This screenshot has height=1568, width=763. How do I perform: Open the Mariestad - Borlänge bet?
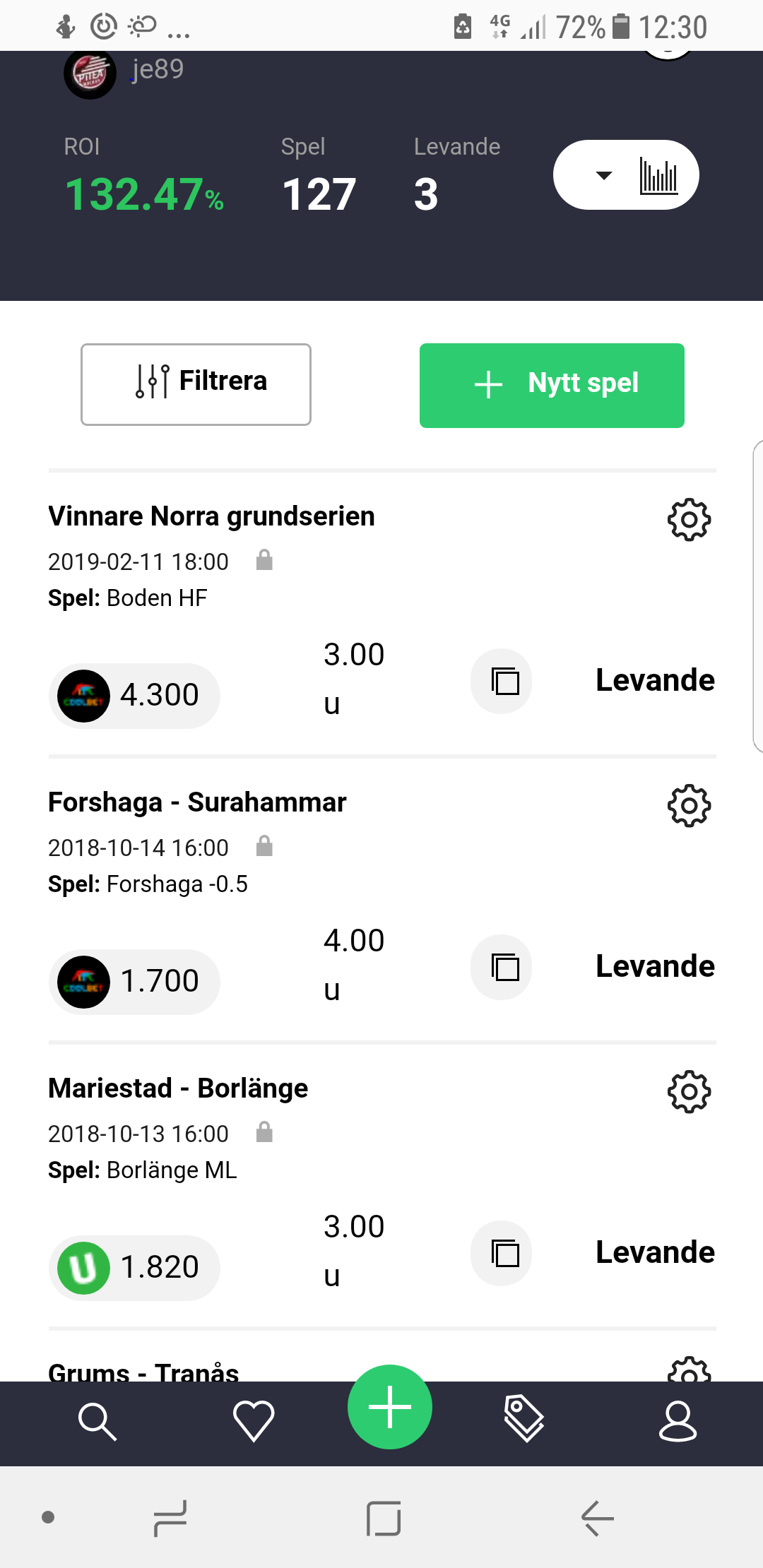pos(178,1088)
